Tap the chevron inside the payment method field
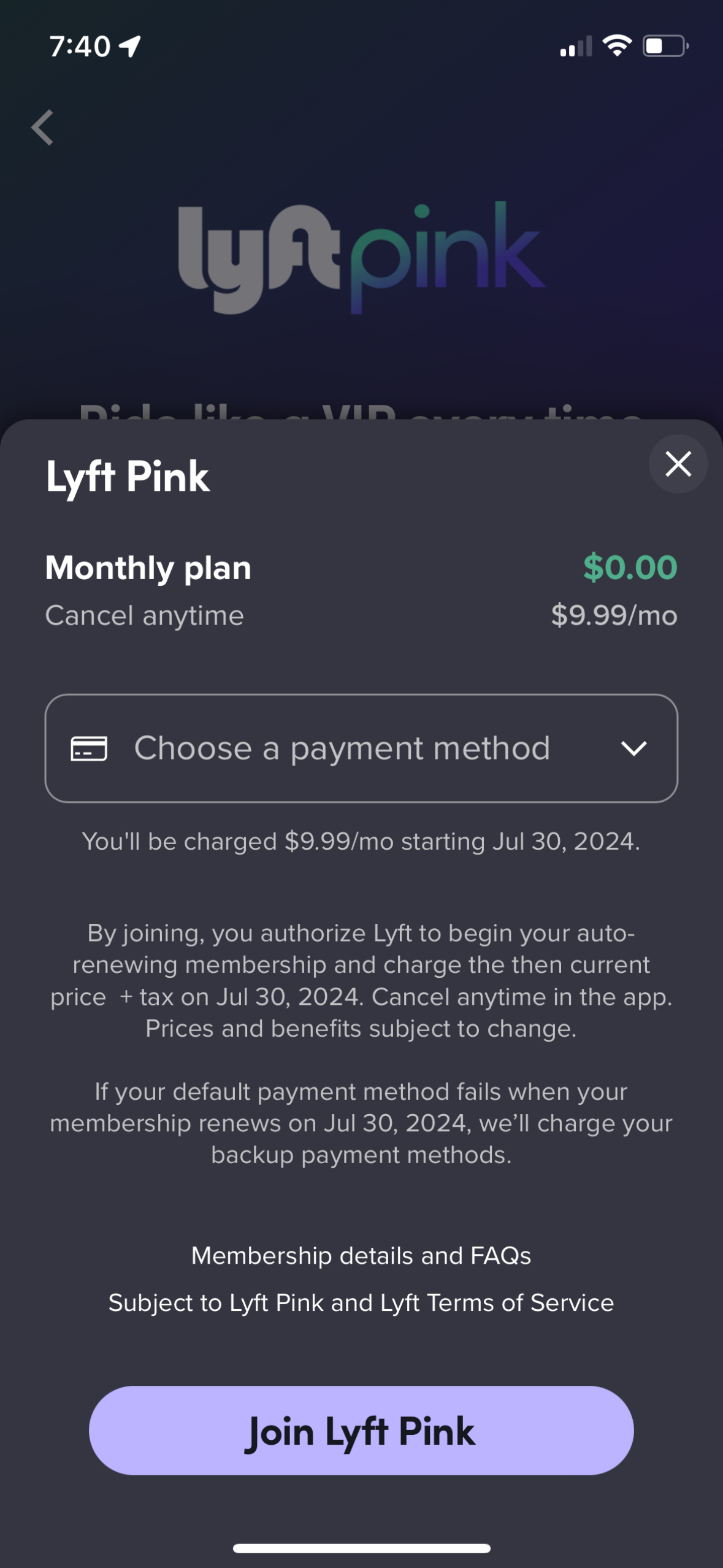 click(x=634, y=747)
